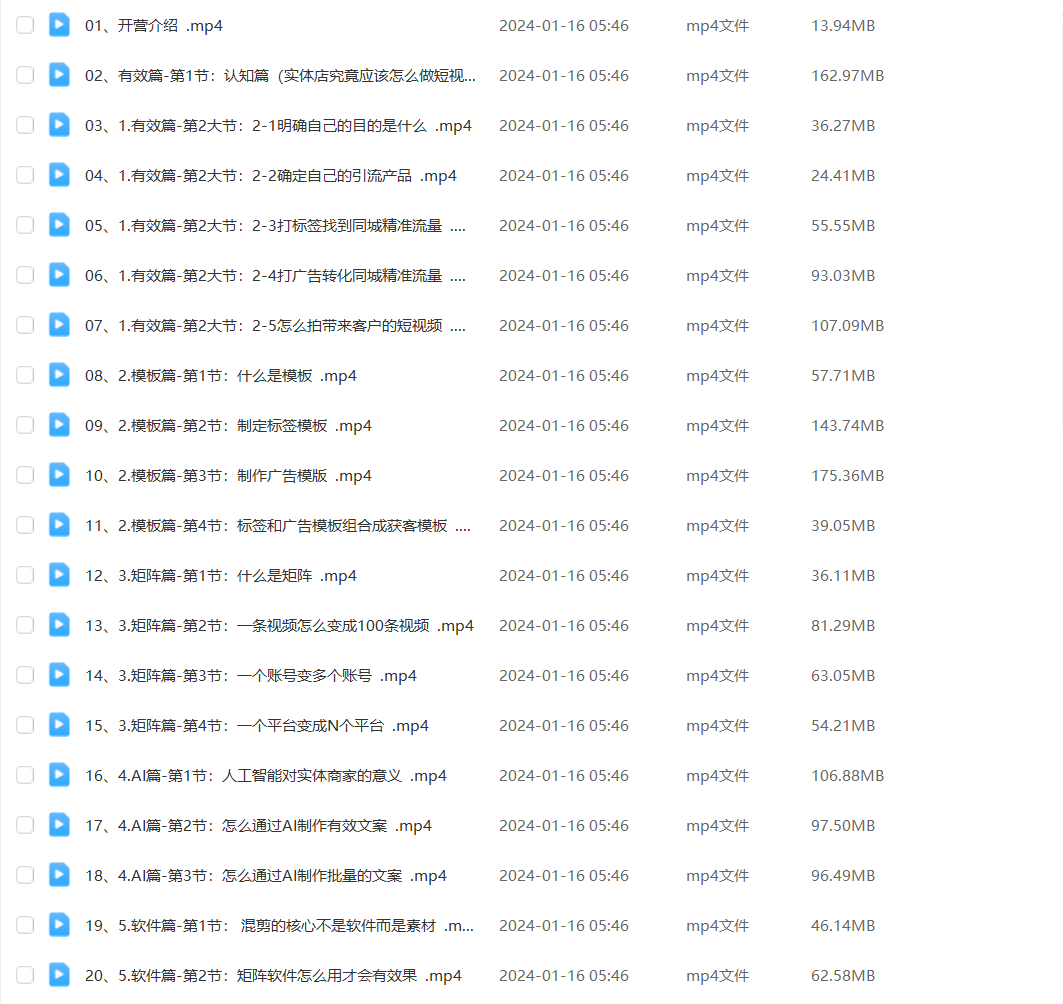Open 17、怎么通过AI制作有效文案 .mp4
1063x1004 pixels.
258,826
